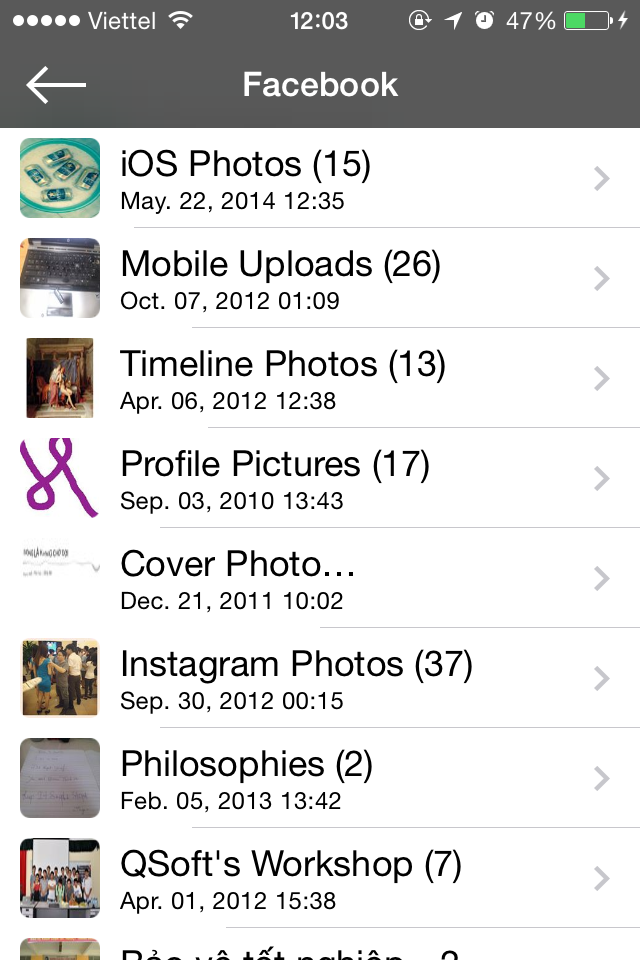Go back using the arrow
This screenshot has height=960, width=640.
pyautogui.click(x=56, y=84)
